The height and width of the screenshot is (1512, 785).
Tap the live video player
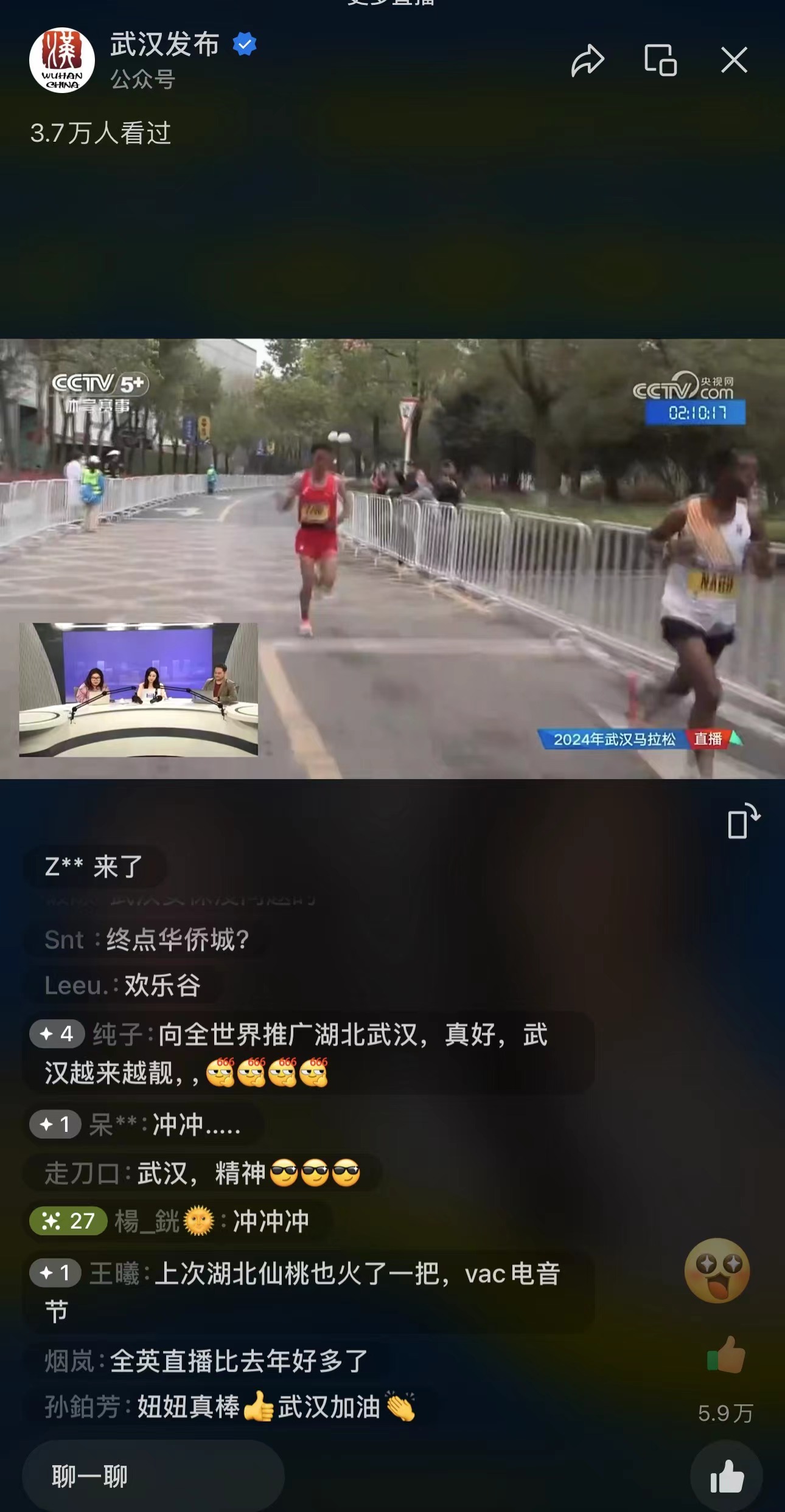coord(392,558)
